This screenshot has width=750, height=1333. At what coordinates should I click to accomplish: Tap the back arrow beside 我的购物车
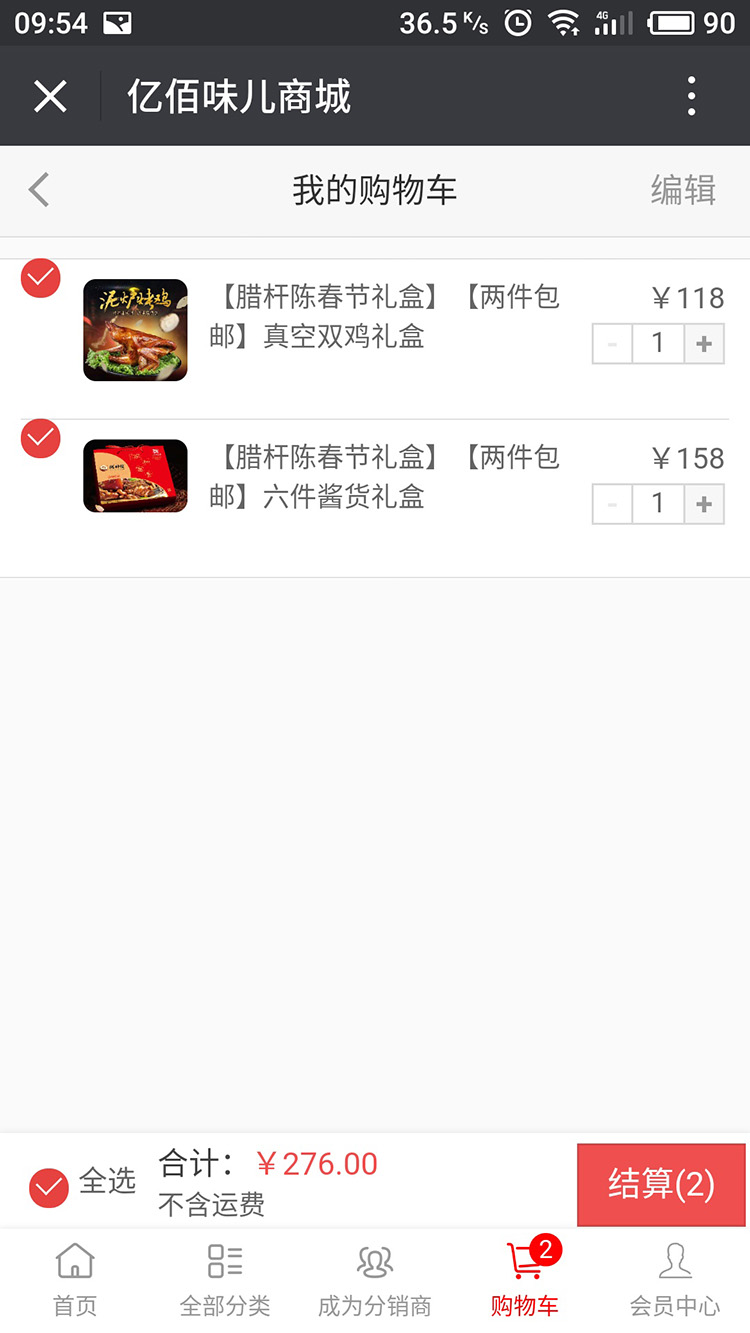point(38,189)
